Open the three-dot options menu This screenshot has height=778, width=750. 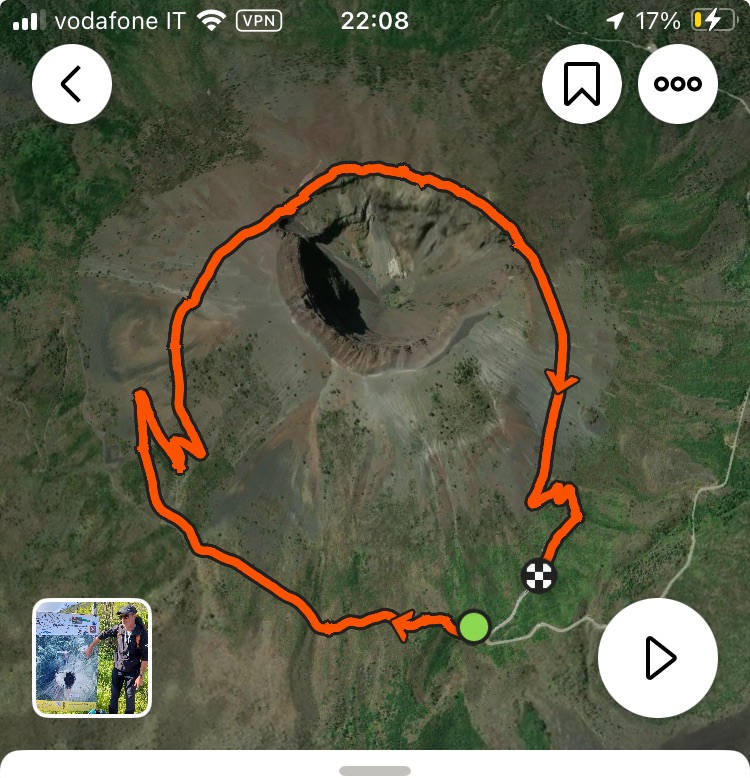tap(685, 84)
